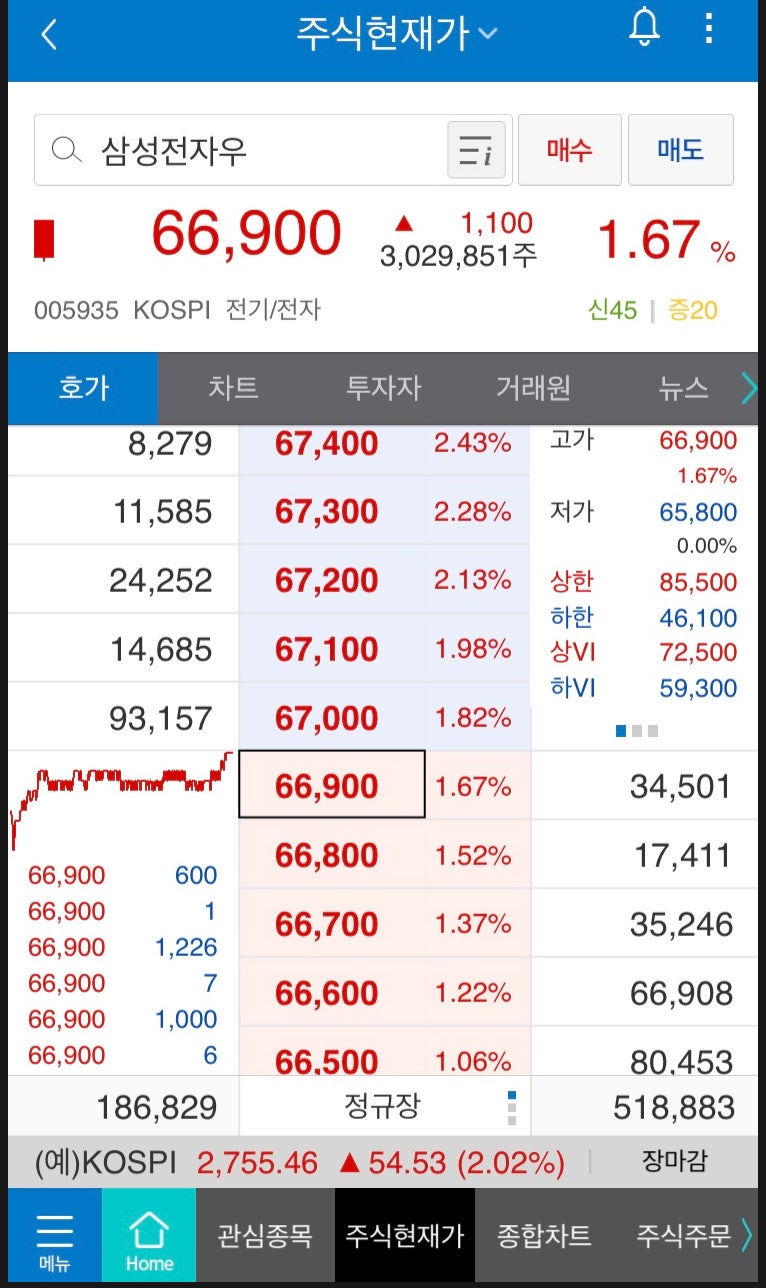Open 주식주문 in the bottom bar

(684, 1236)
